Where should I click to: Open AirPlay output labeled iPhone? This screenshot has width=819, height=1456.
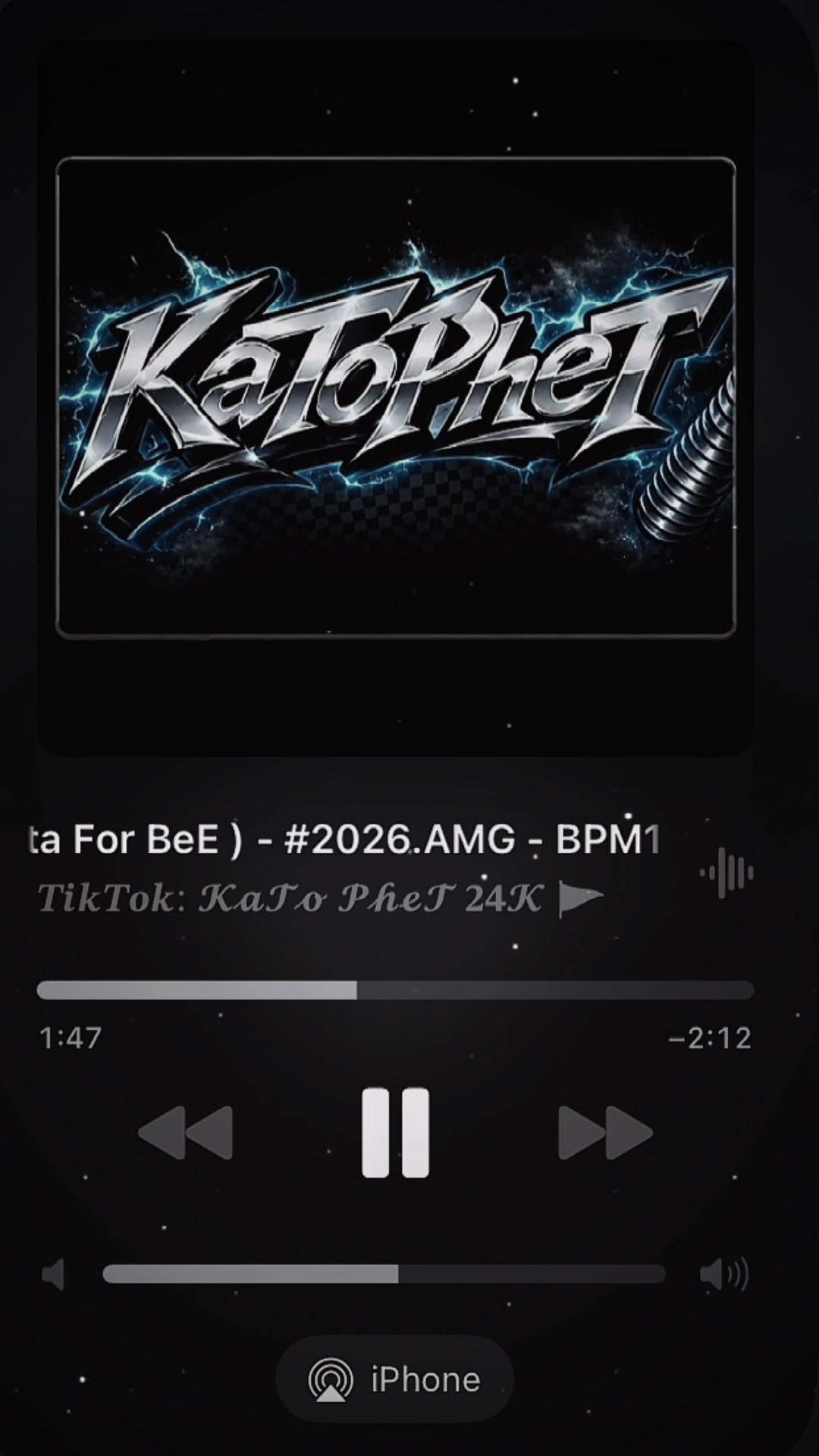click(x=395, y=1379)
